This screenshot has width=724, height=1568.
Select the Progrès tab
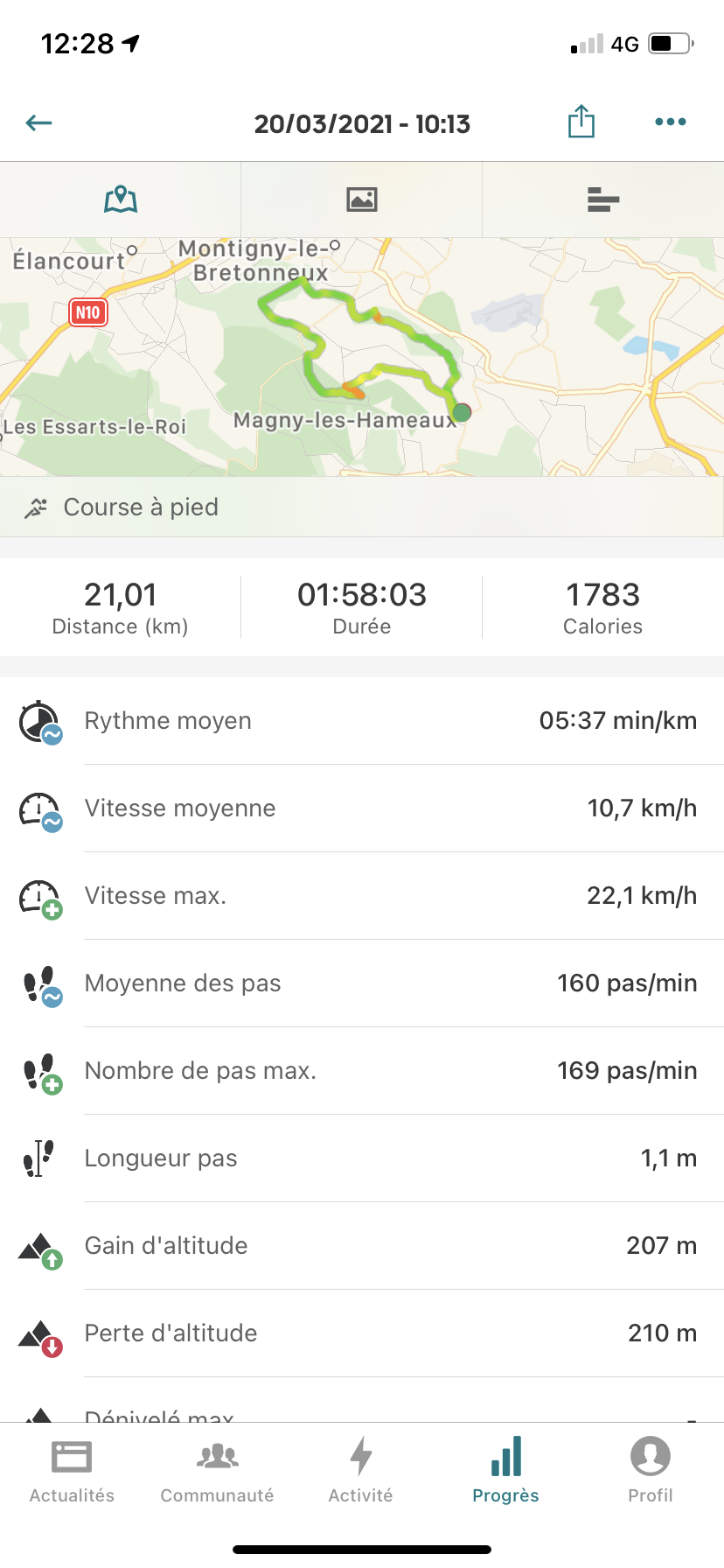click(x=505, y=1470)
